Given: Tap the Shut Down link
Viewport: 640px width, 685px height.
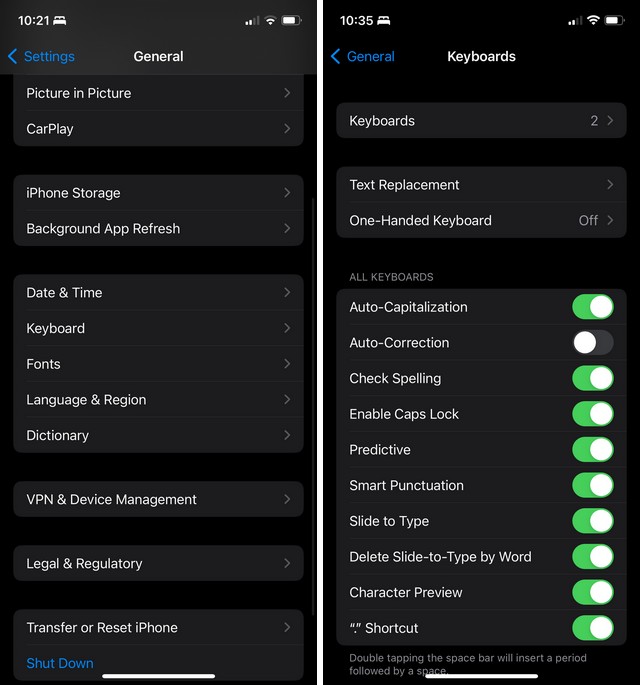Looking at the screenshot, I should (x=60, y=663).
